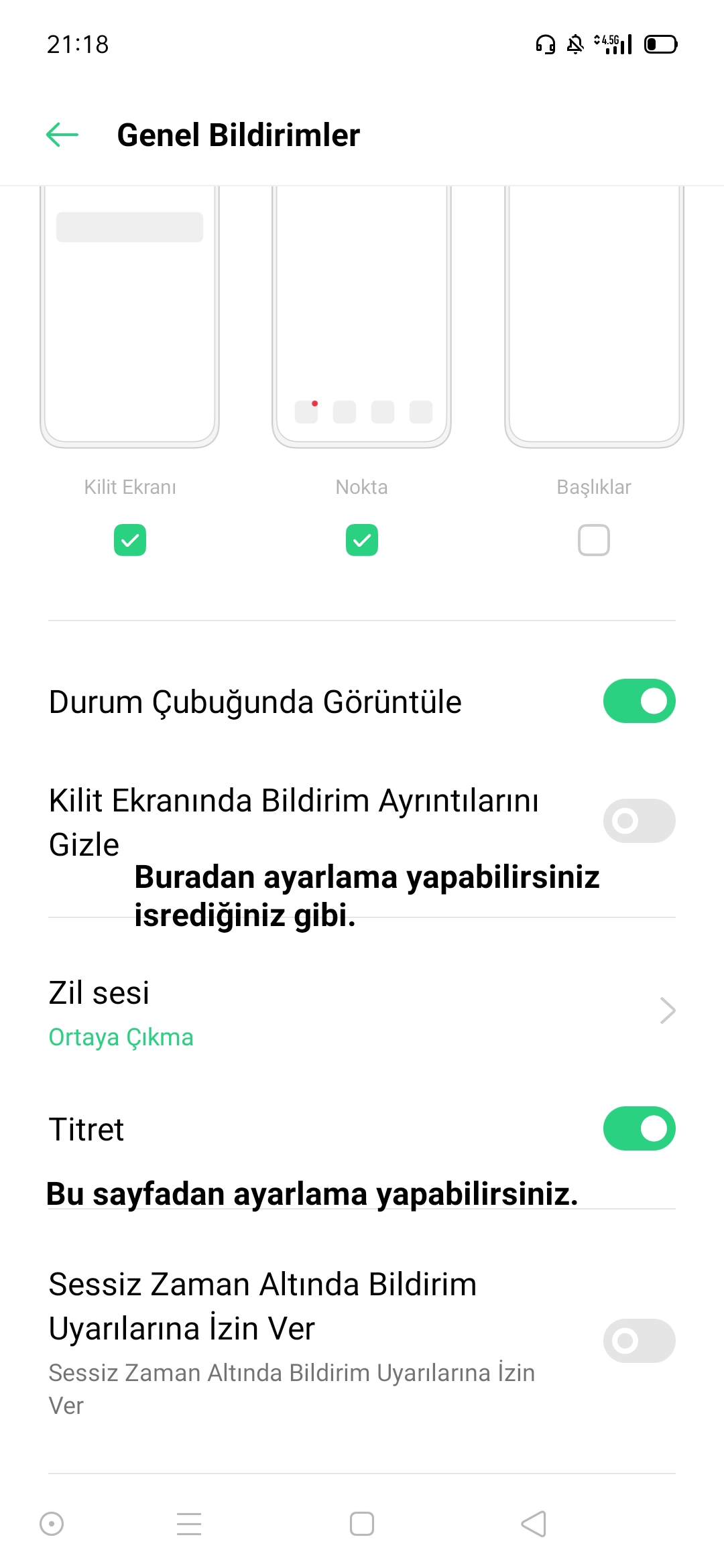Go back from Genel Bildirimler
Viewport: 724px width, 1568px height.
click(62, 135)
